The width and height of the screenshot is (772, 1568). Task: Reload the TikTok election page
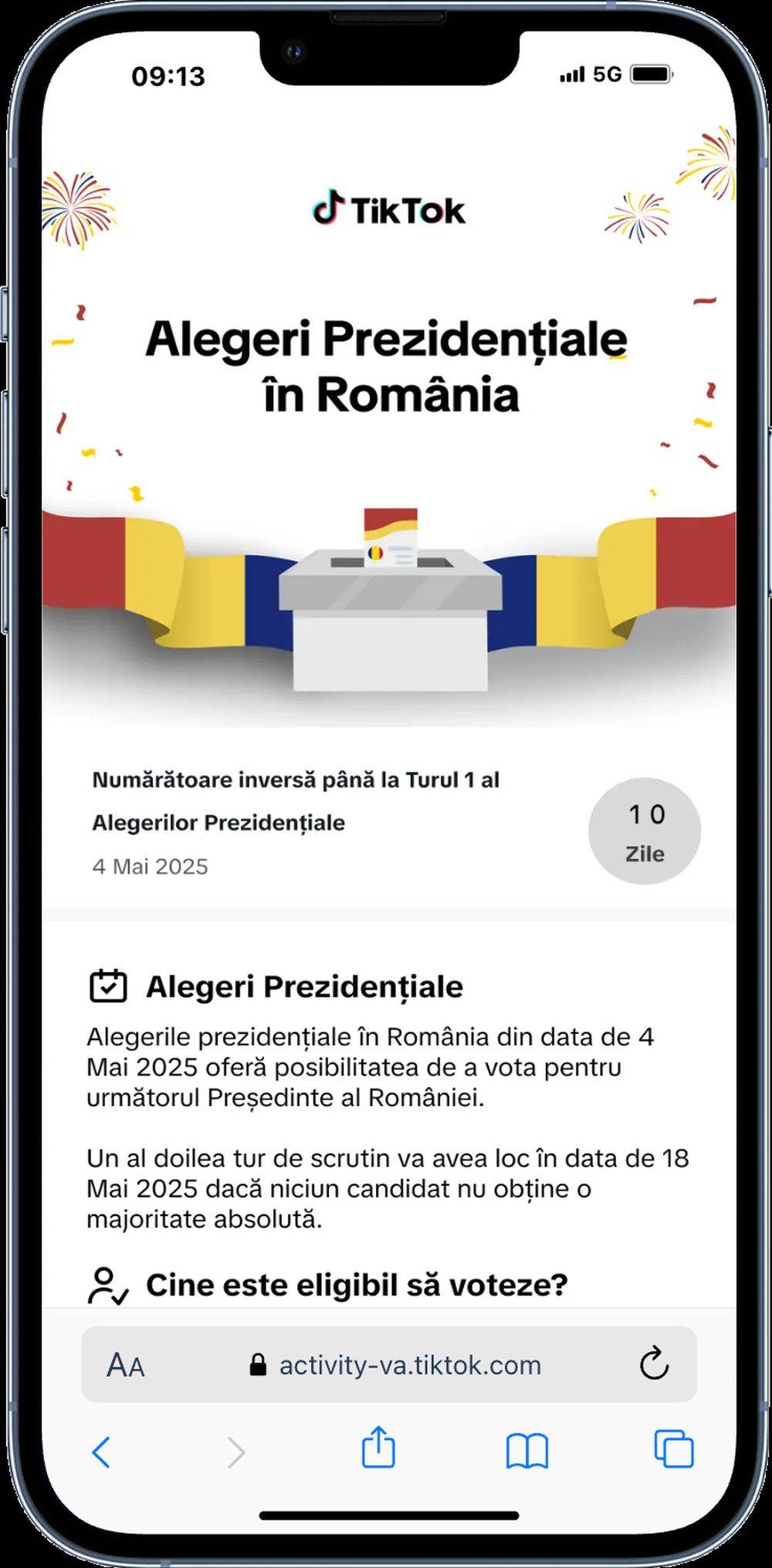tap(654, 1363)
